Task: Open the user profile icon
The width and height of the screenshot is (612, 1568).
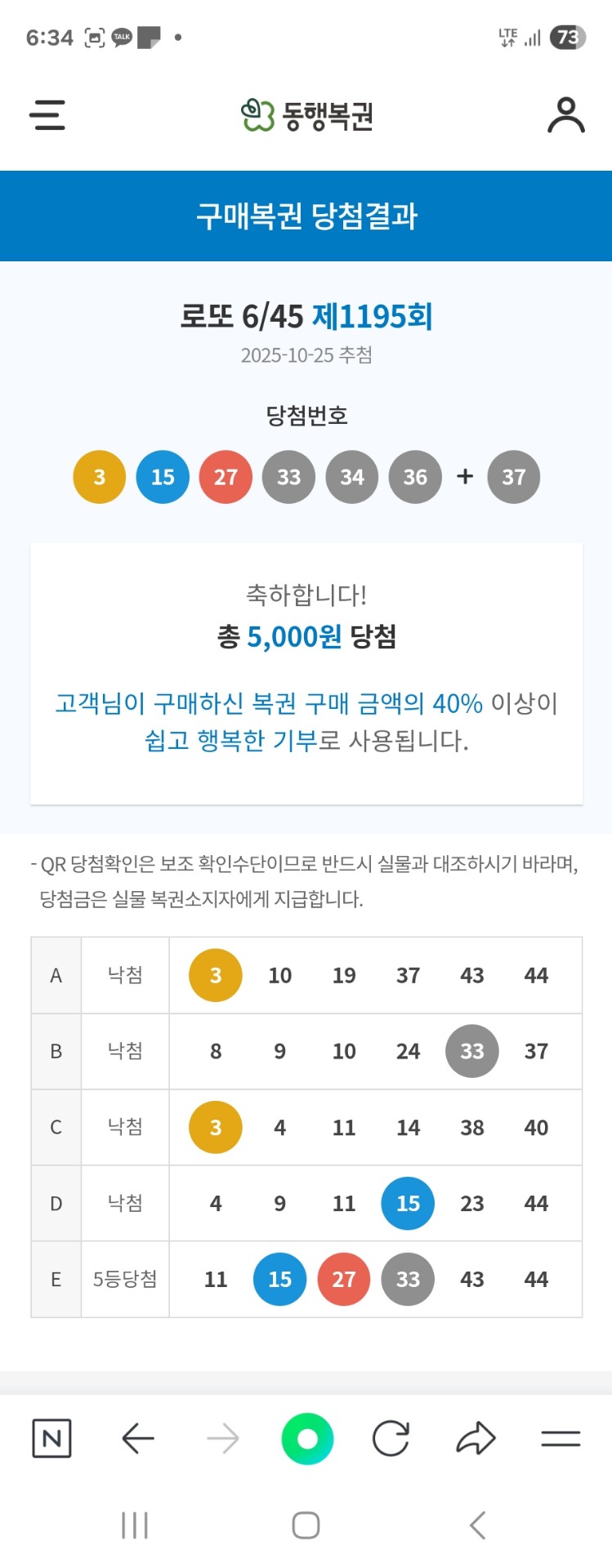Action: click(565, 115)
